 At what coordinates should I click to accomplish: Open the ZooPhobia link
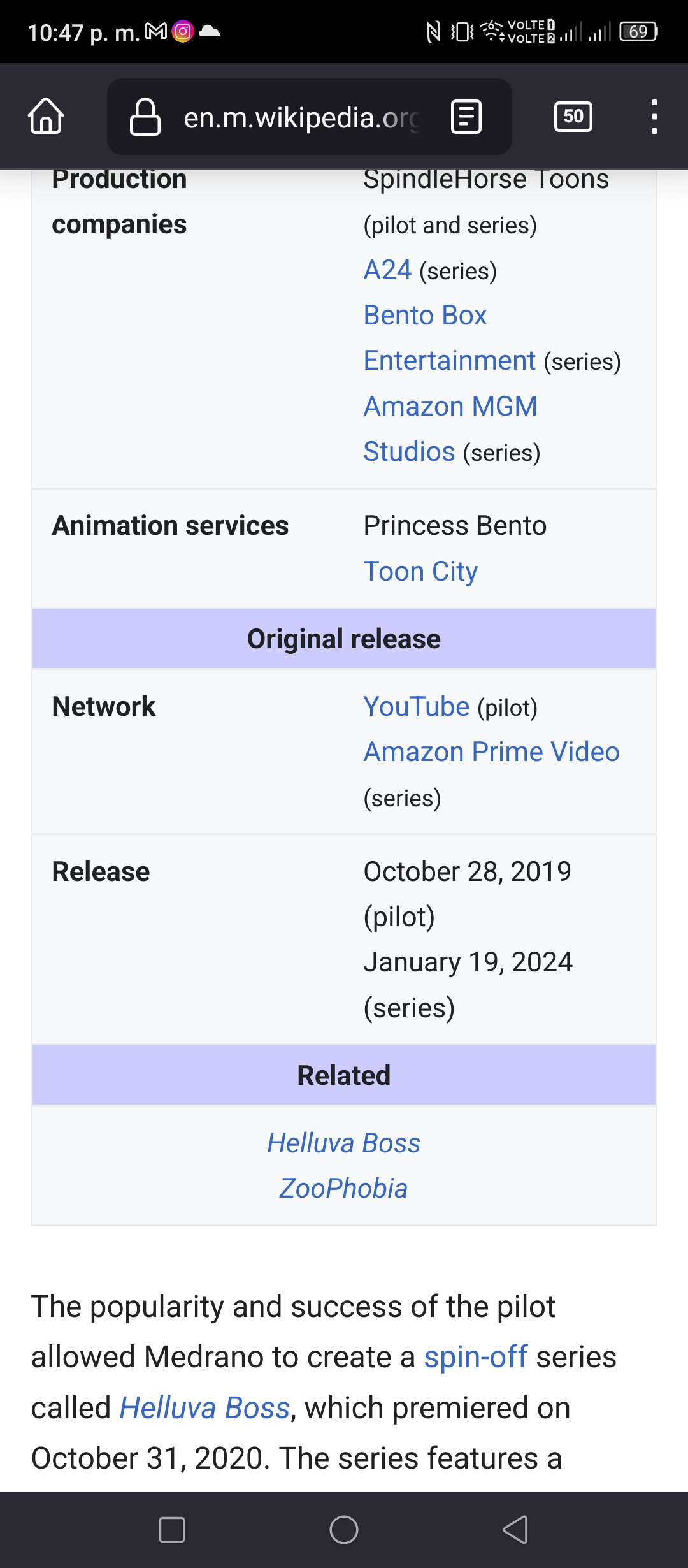point(343,1188)
